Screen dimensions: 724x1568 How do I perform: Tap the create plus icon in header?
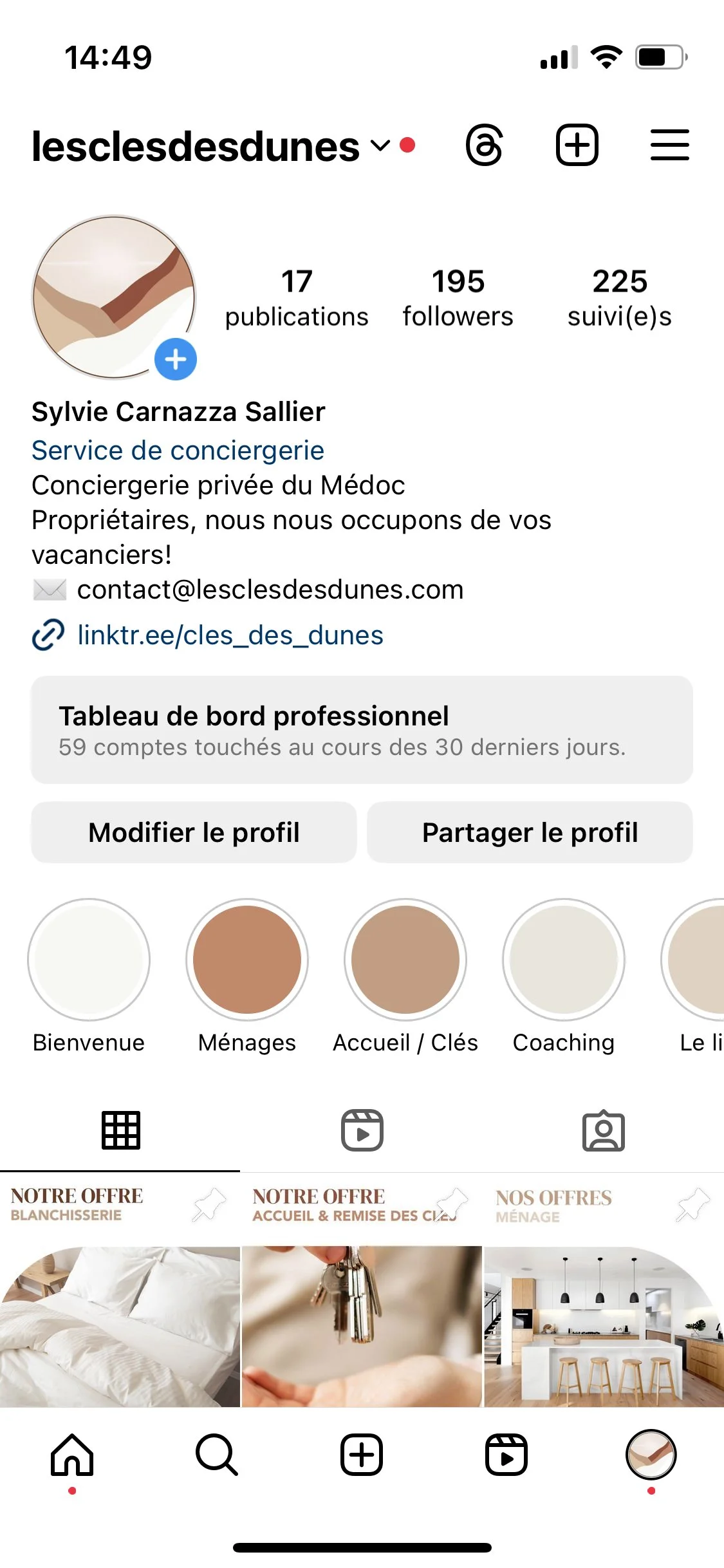point(577,145)
